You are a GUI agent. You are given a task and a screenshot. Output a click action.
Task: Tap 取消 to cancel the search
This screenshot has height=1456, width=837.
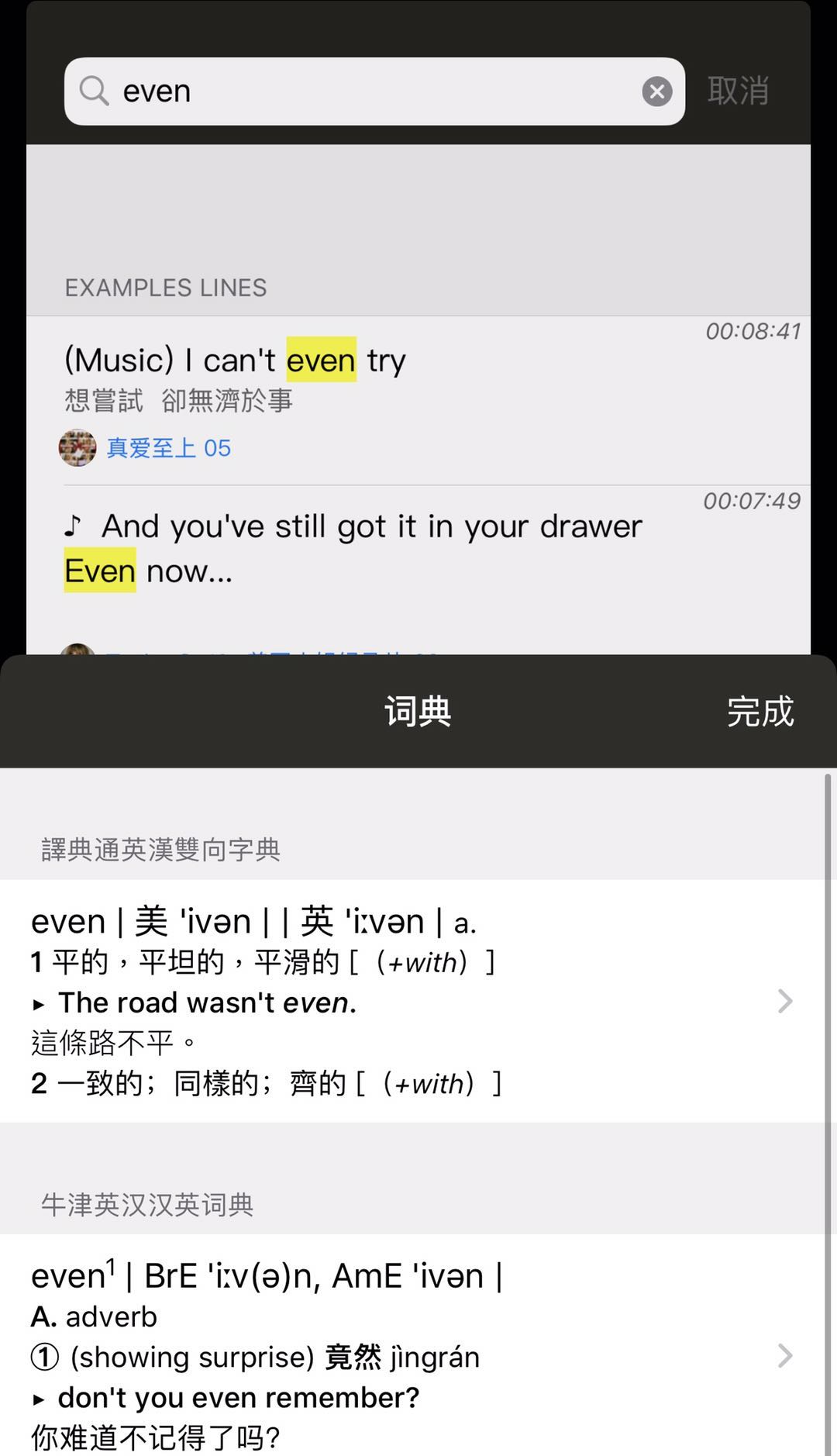pos(738,91)
